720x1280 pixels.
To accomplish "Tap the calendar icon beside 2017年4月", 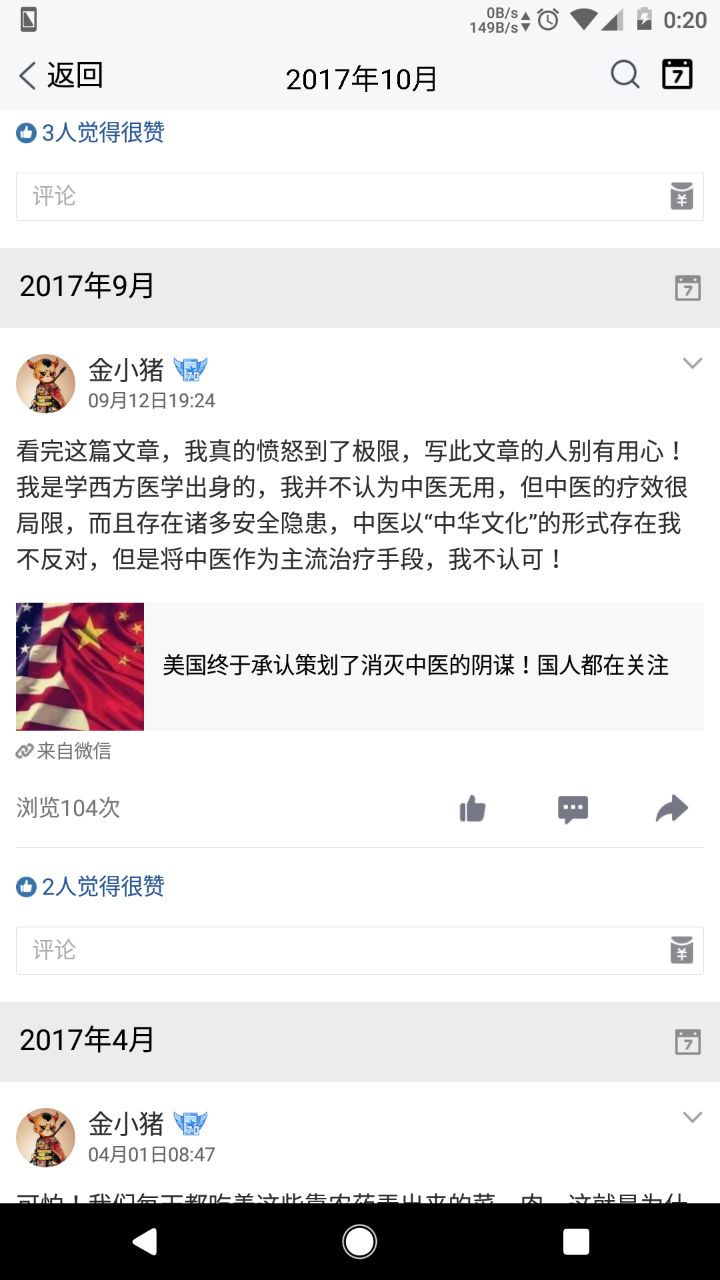I will point(687,1041).
